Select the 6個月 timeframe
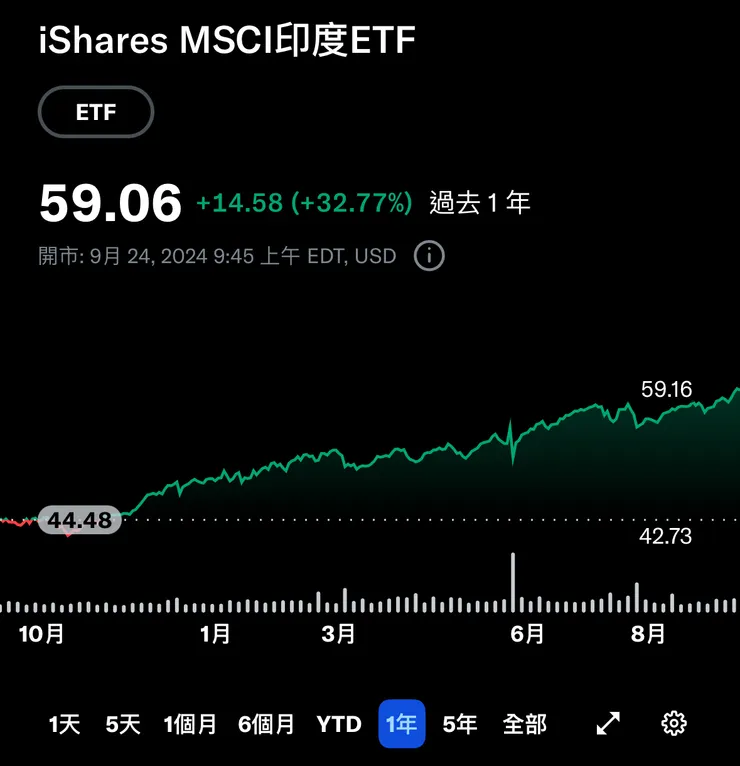 tap(267, 723)
